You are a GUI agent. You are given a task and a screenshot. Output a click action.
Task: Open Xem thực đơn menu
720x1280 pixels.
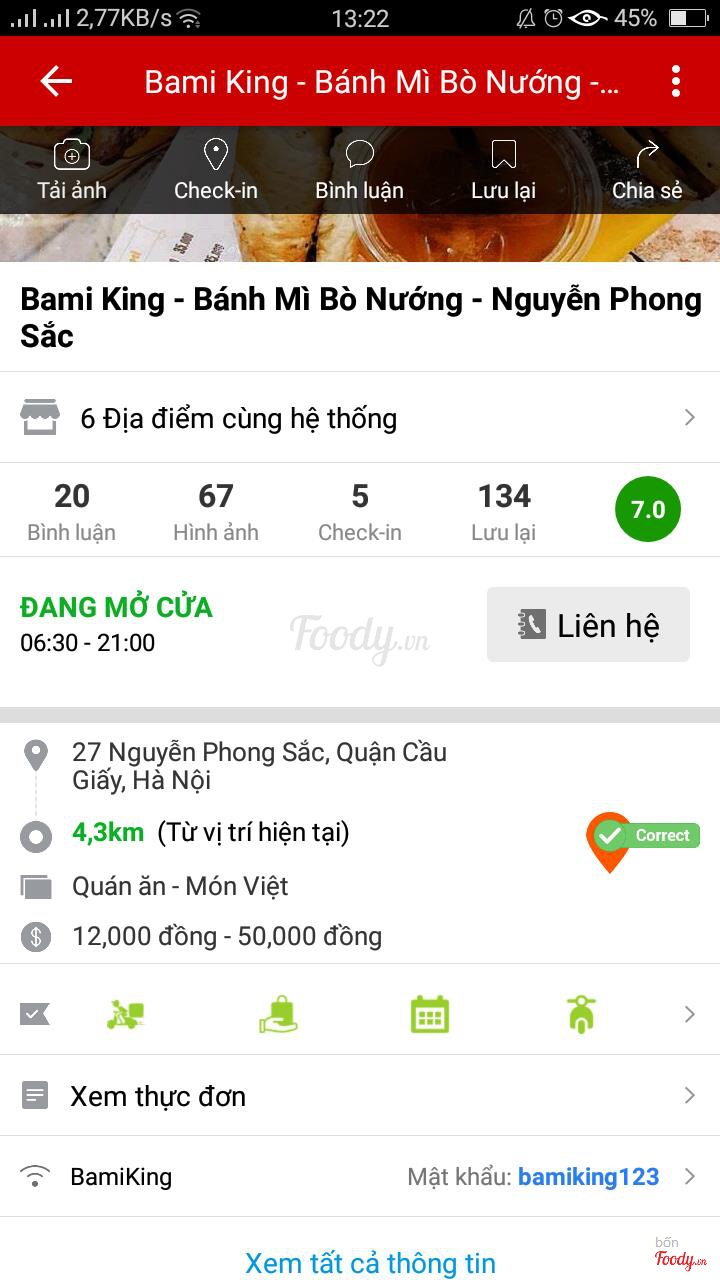click(x=360, y=1096)
